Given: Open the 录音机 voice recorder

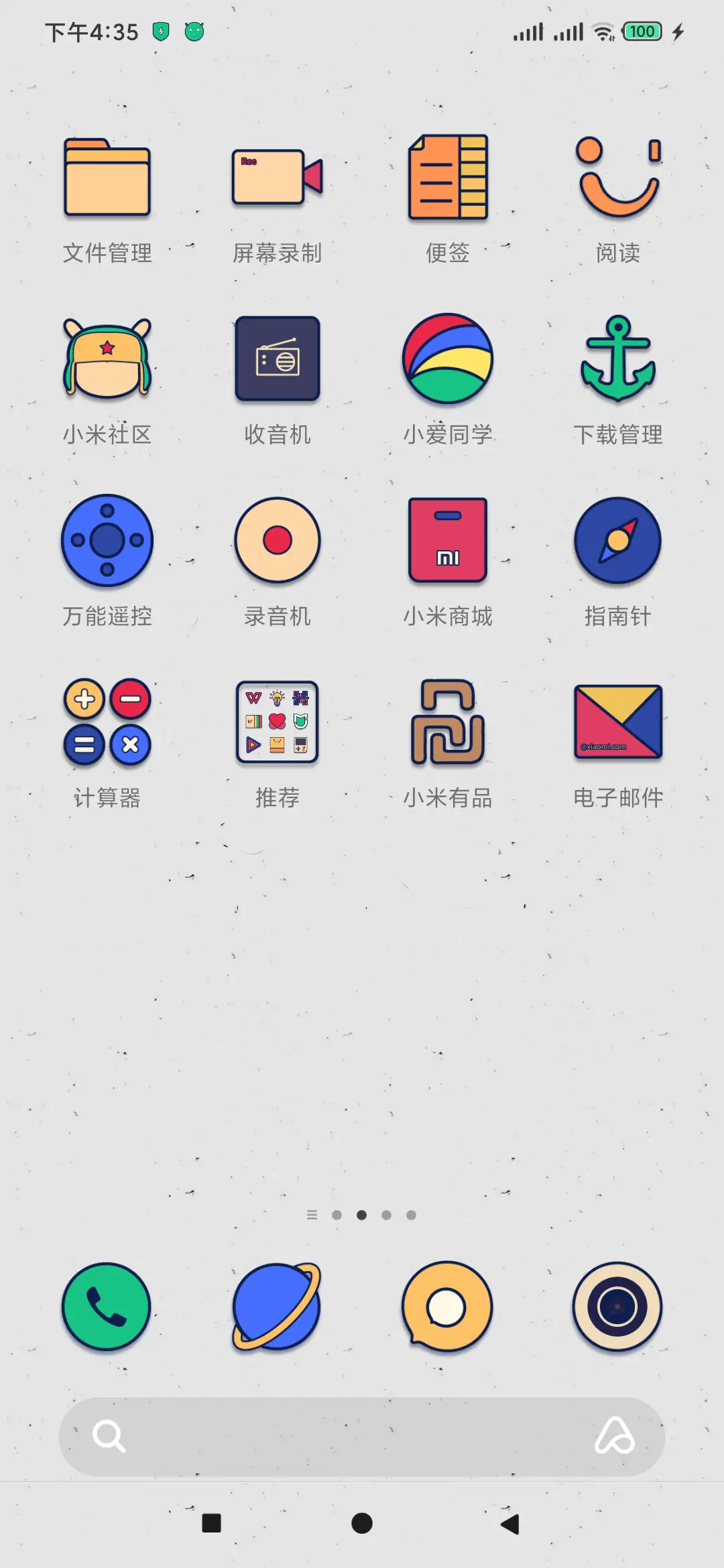Looking at the screenshot, I should tap(278, 541).
